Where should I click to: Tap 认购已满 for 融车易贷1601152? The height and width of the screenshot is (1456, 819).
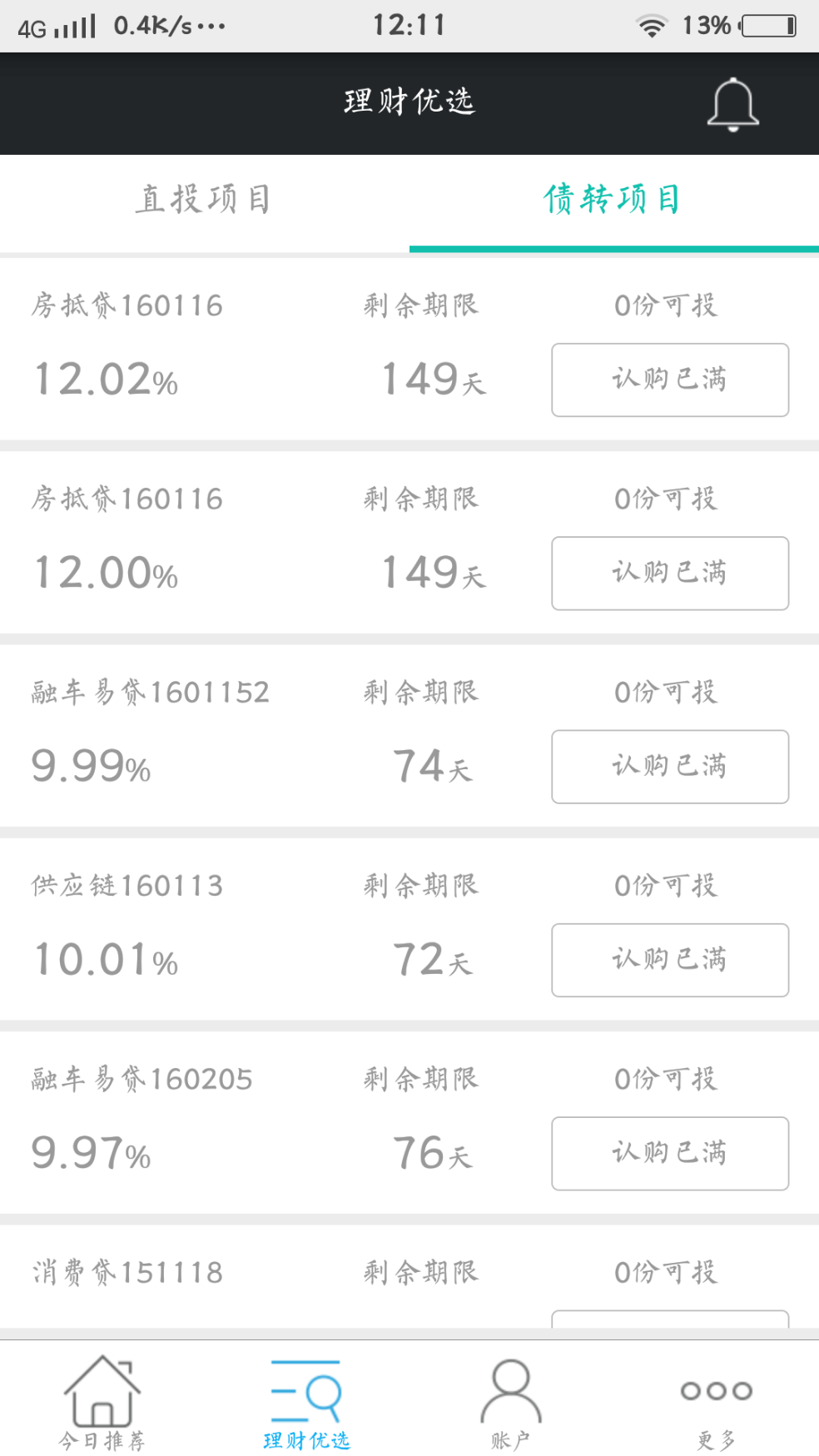point(669,767)
